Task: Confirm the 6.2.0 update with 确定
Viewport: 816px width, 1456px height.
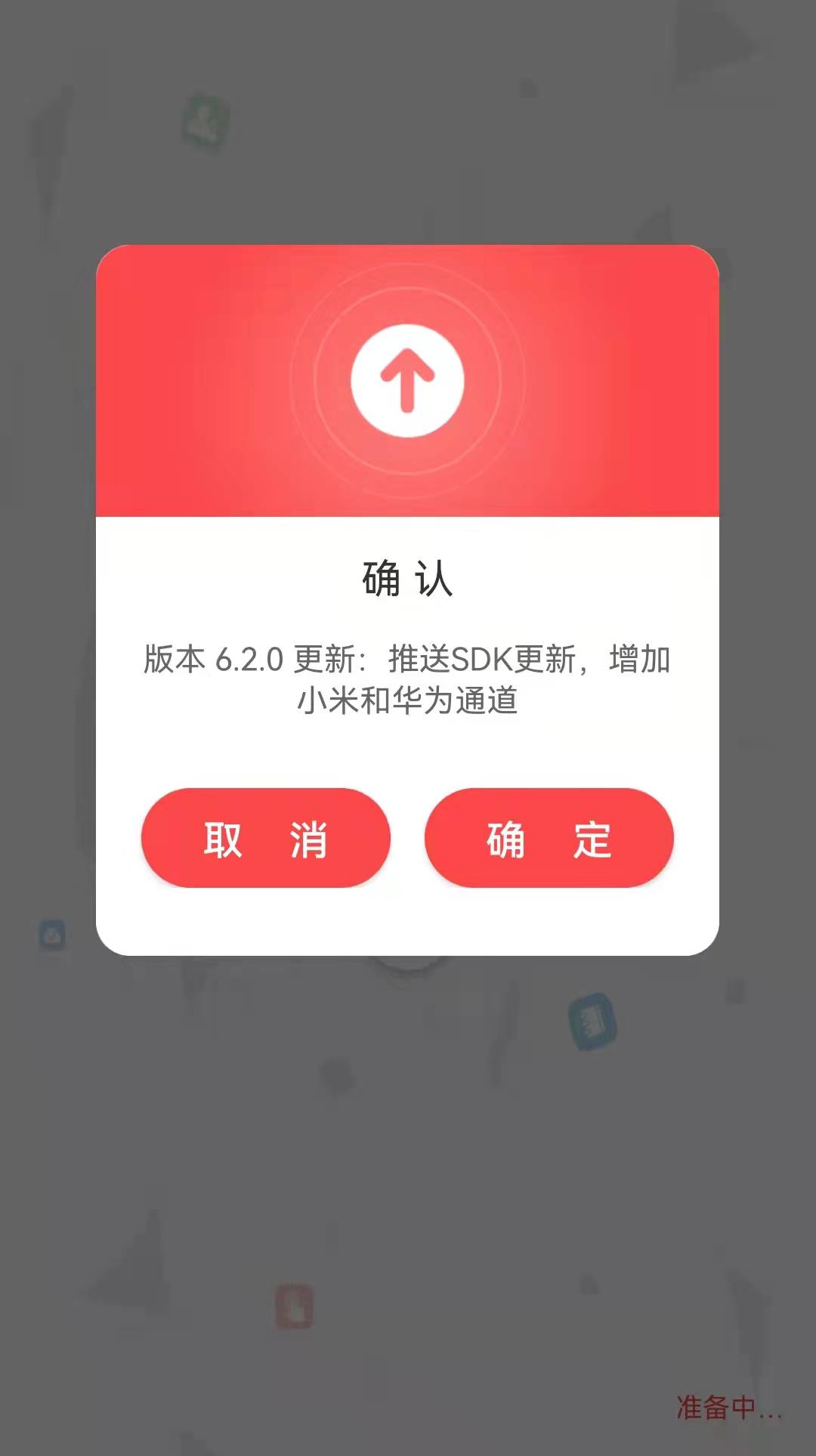Action: (549, 838)
